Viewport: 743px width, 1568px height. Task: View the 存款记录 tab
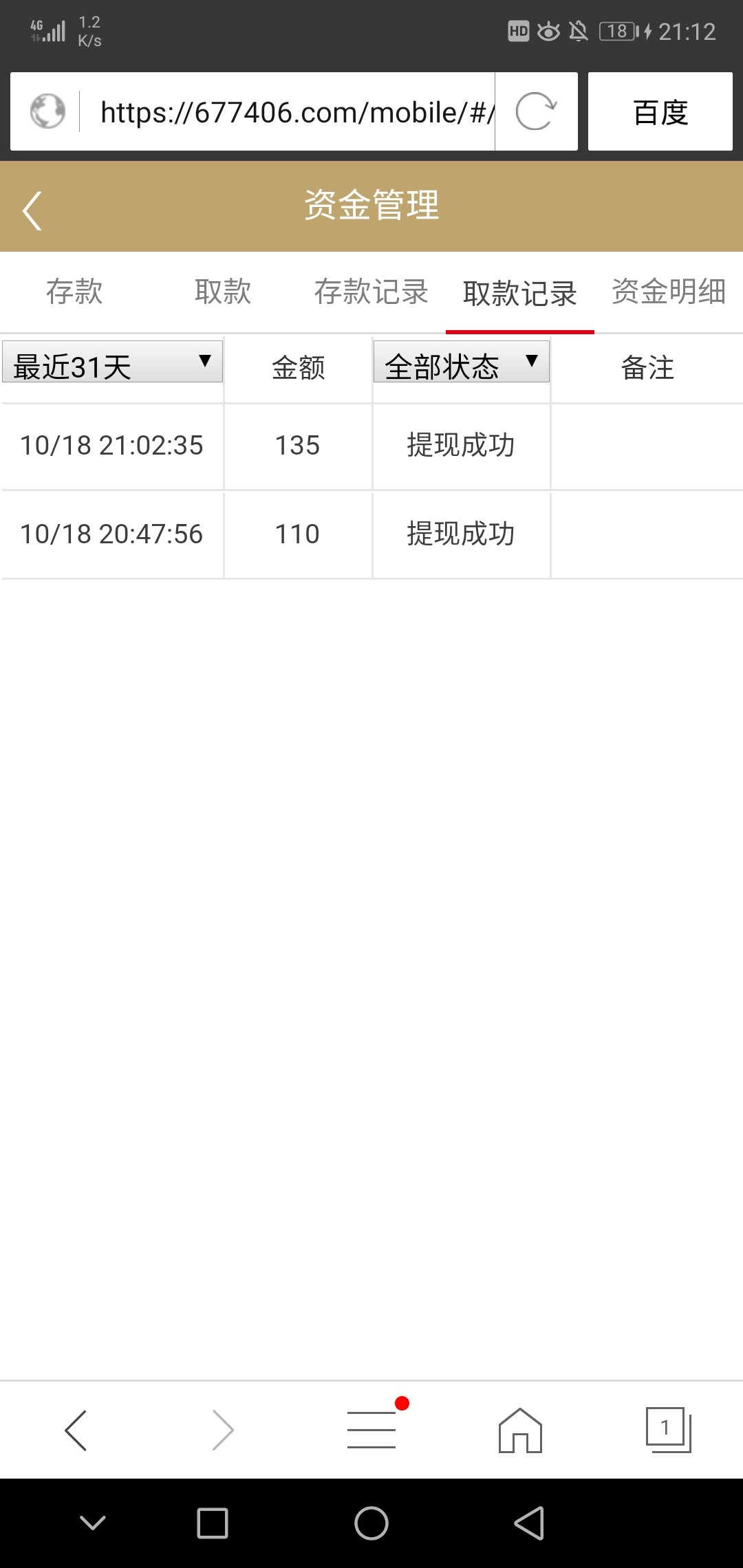click(x=371, y=292)
